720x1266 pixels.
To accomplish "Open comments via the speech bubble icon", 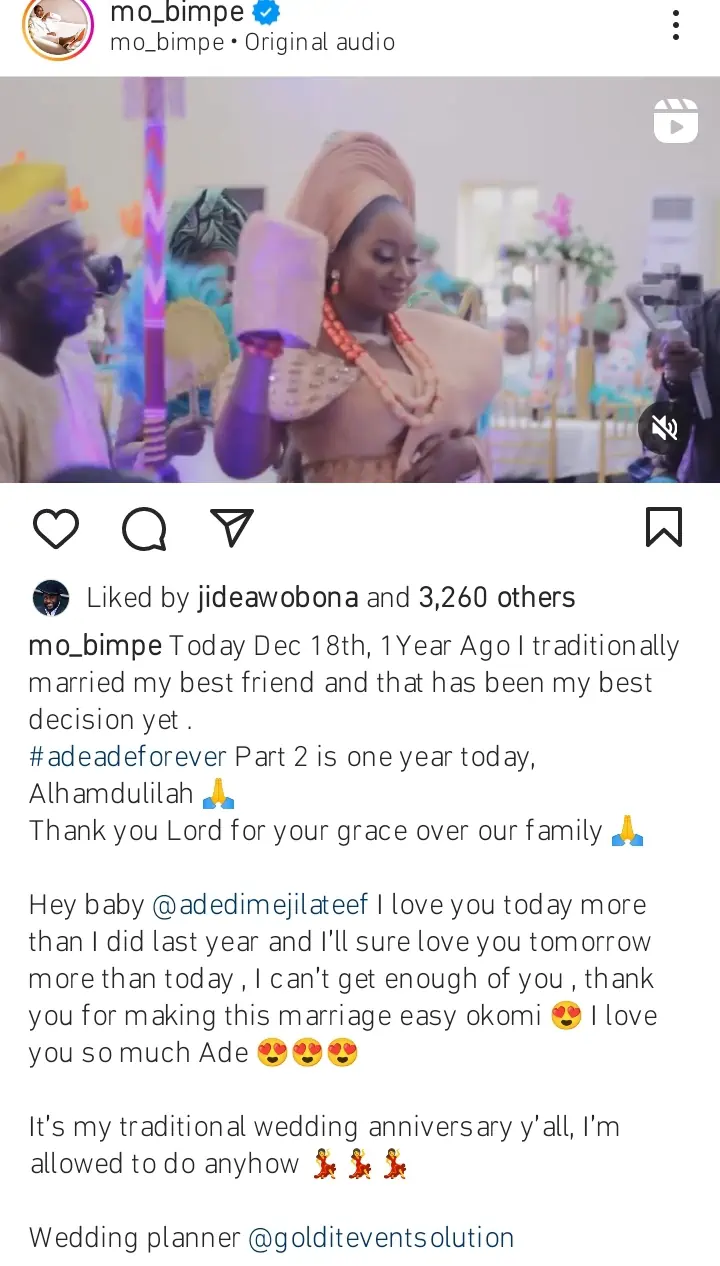I will tap(144, 528).
